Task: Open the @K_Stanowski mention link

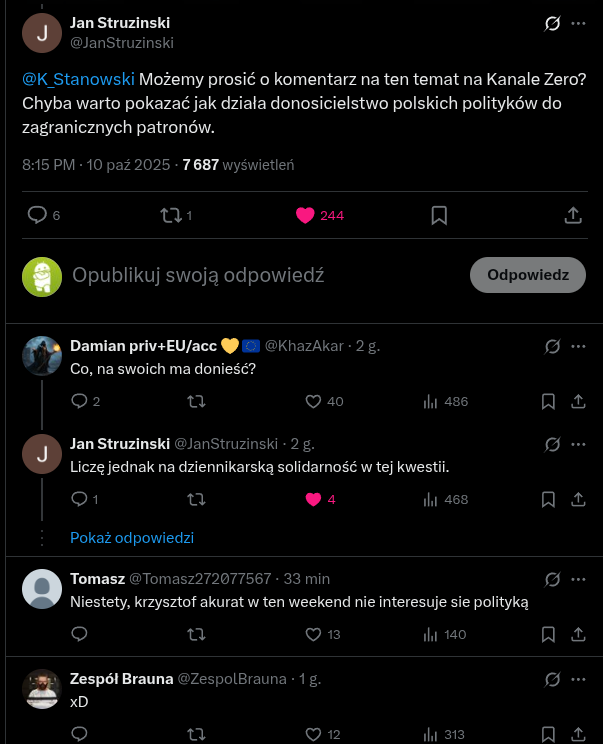Action: pyautogui.click(x=78, y=79)
